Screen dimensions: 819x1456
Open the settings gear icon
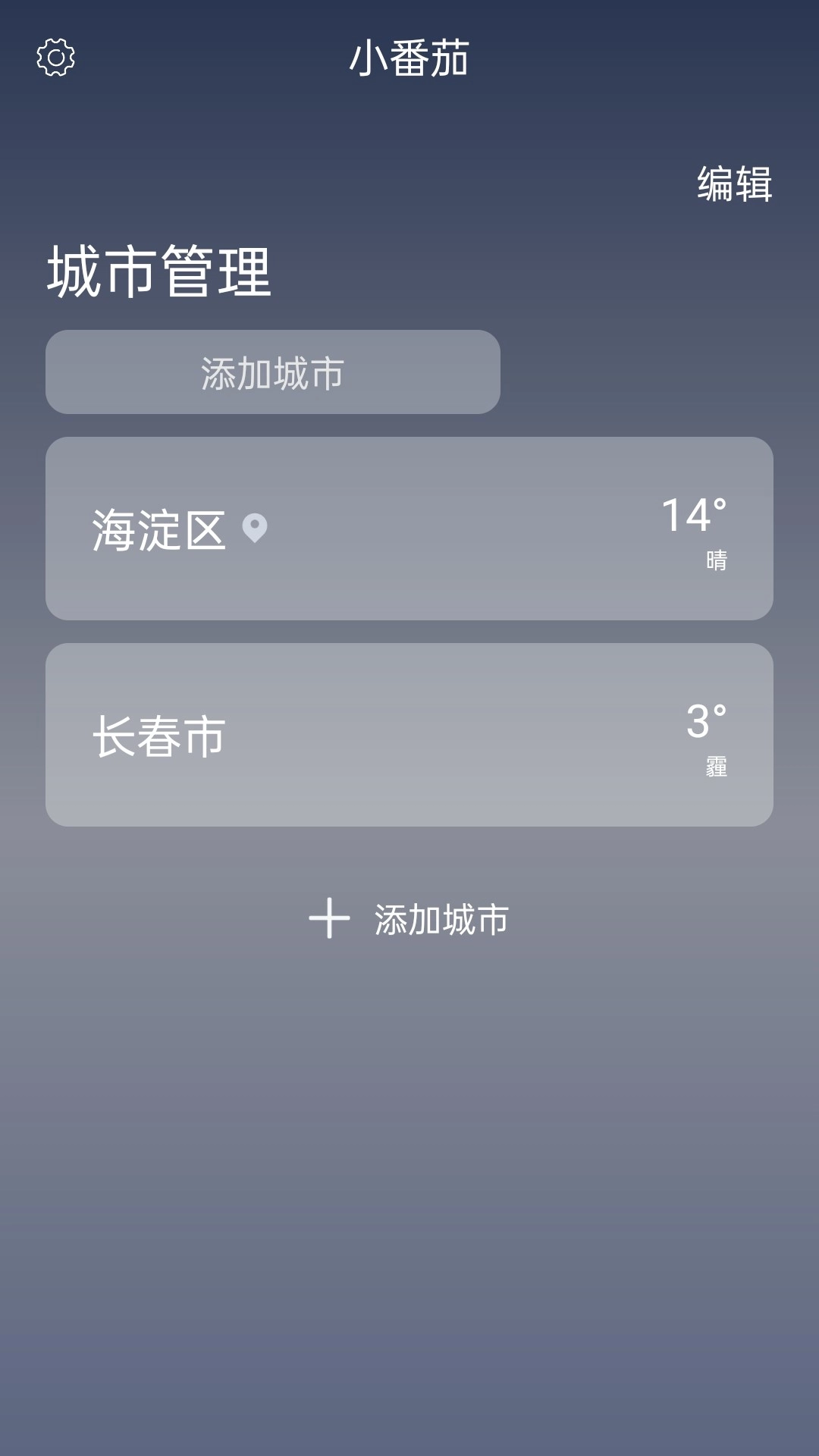pos(55,55)
